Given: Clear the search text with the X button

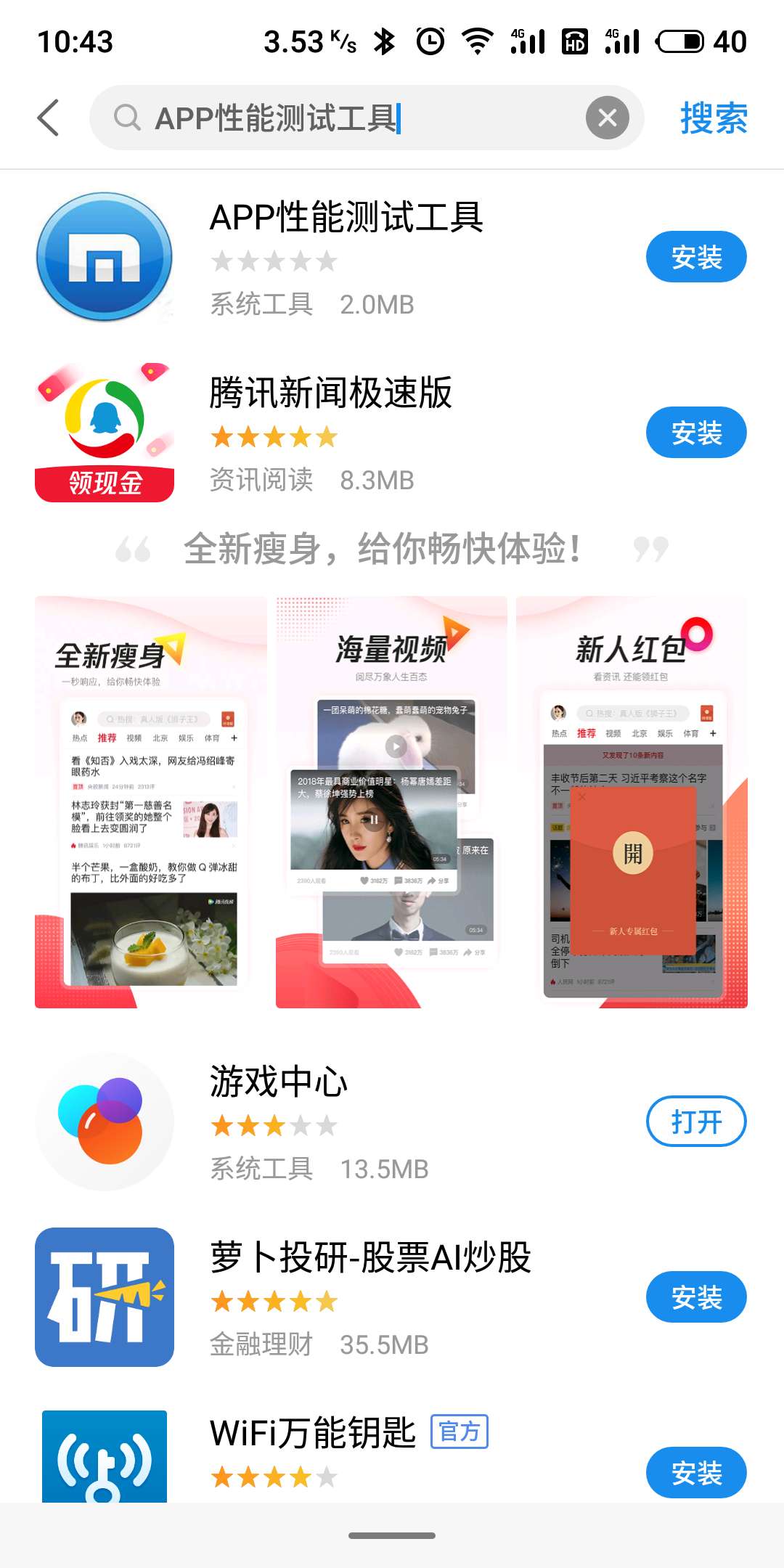Looking at the screenshot, I should (608, 118).
